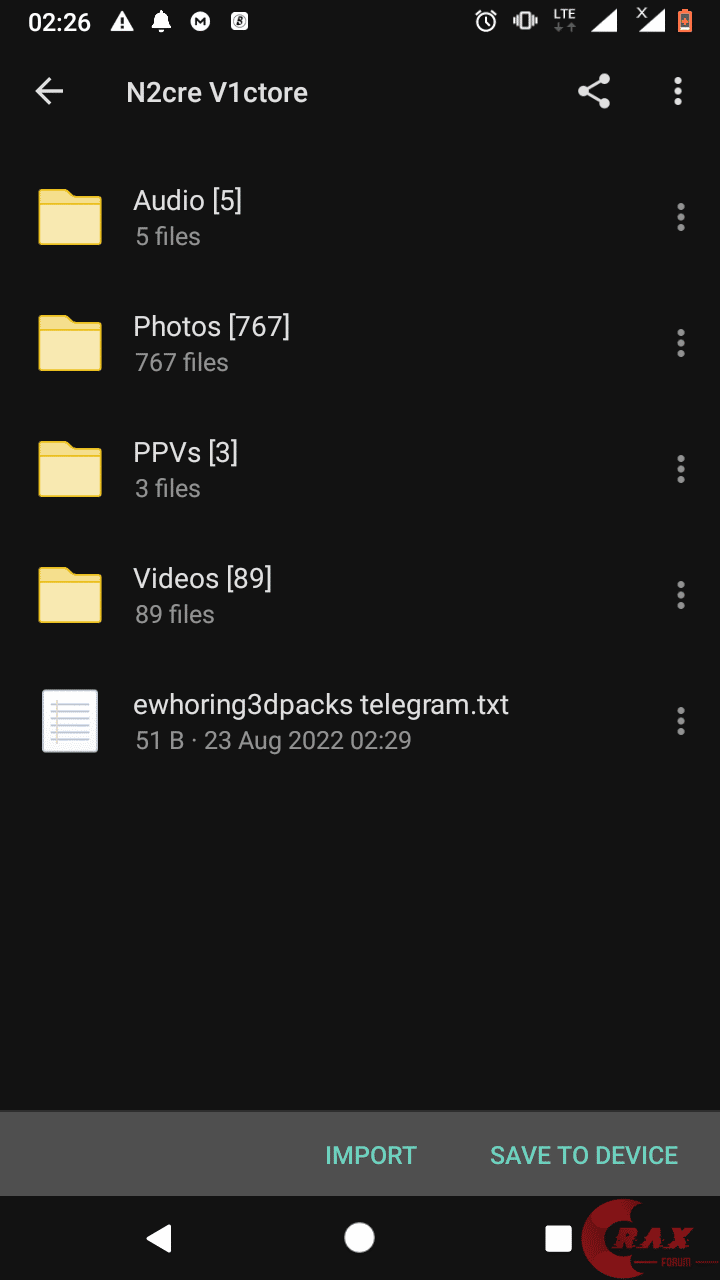The width and height of the screenshot is (720, 1280).
Task: Open the app bar overflow menu
Action: [x=678, y=92]
